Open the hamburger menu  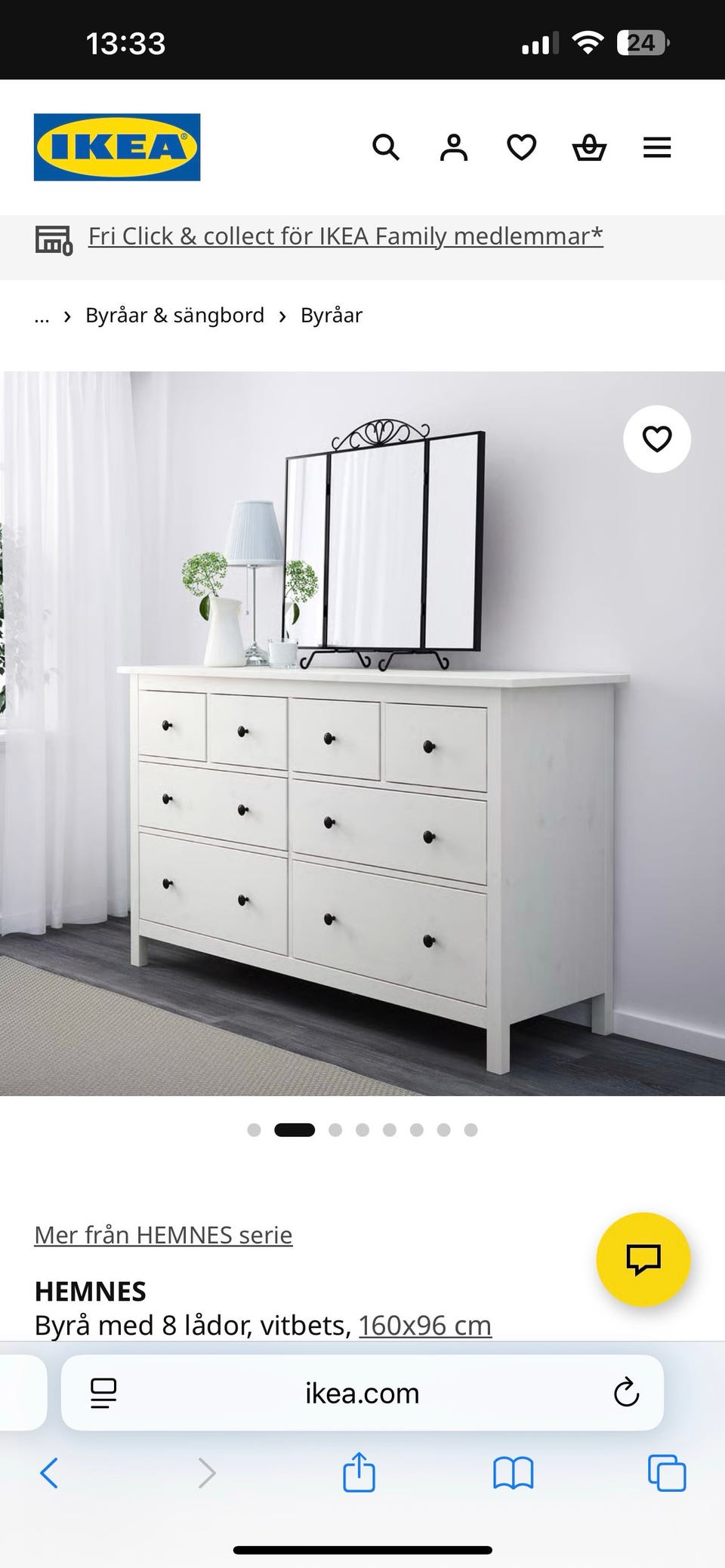pos(657,147)
